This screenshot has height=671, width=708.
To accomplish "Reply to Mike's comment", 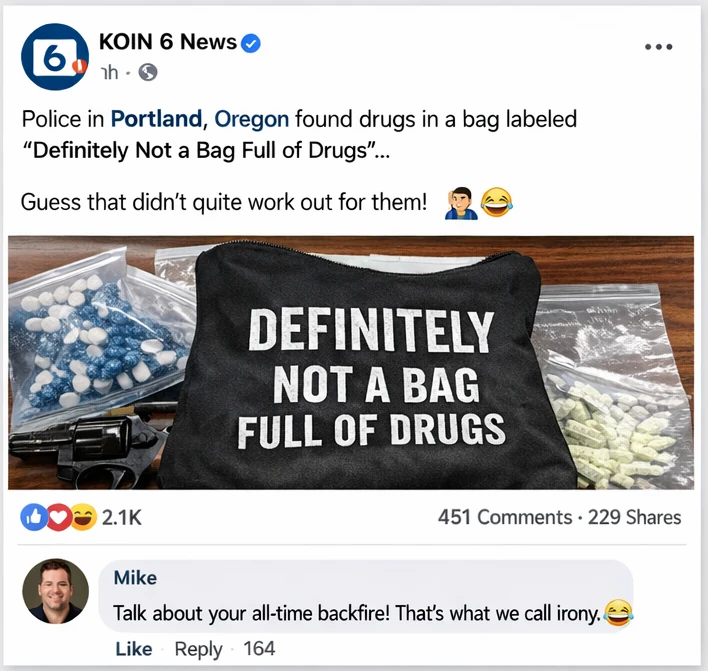I will tap(198, 649).
